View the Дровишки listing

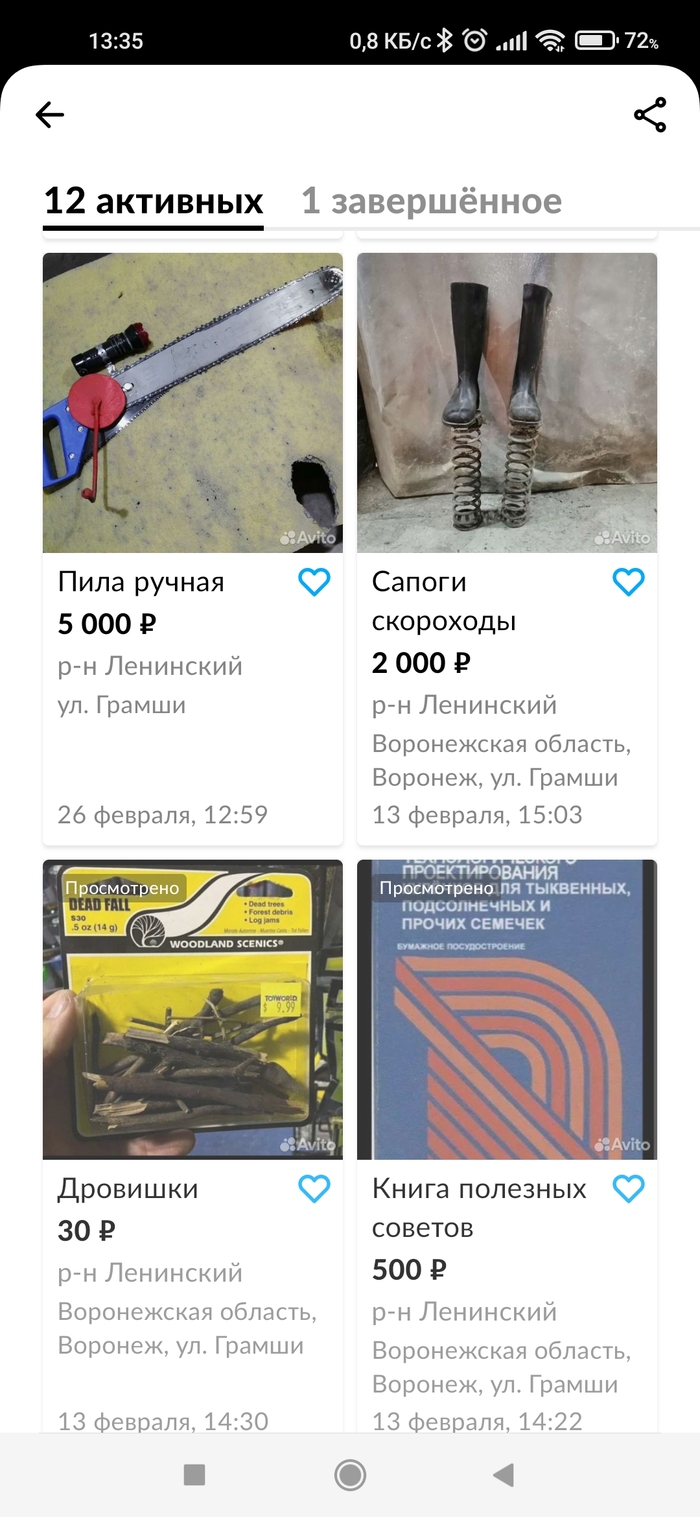click(x=192, y=1010)
